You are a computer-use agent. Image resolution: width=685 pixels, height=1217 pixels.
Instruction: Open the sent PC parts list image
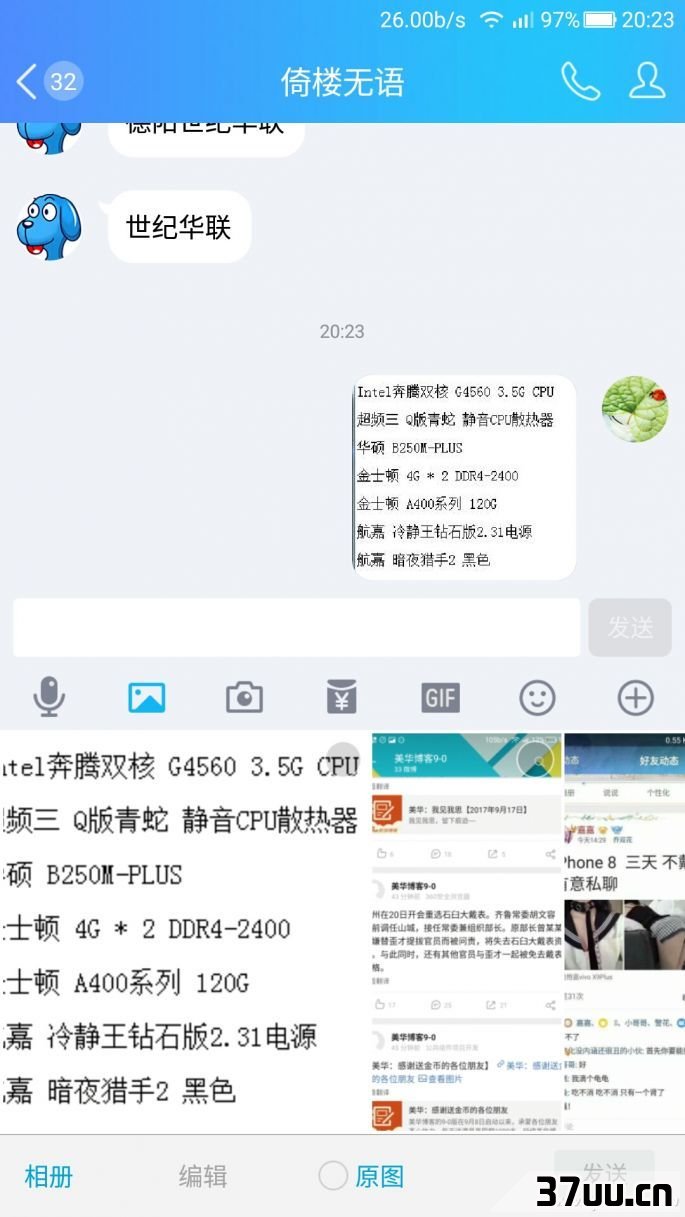465,476
